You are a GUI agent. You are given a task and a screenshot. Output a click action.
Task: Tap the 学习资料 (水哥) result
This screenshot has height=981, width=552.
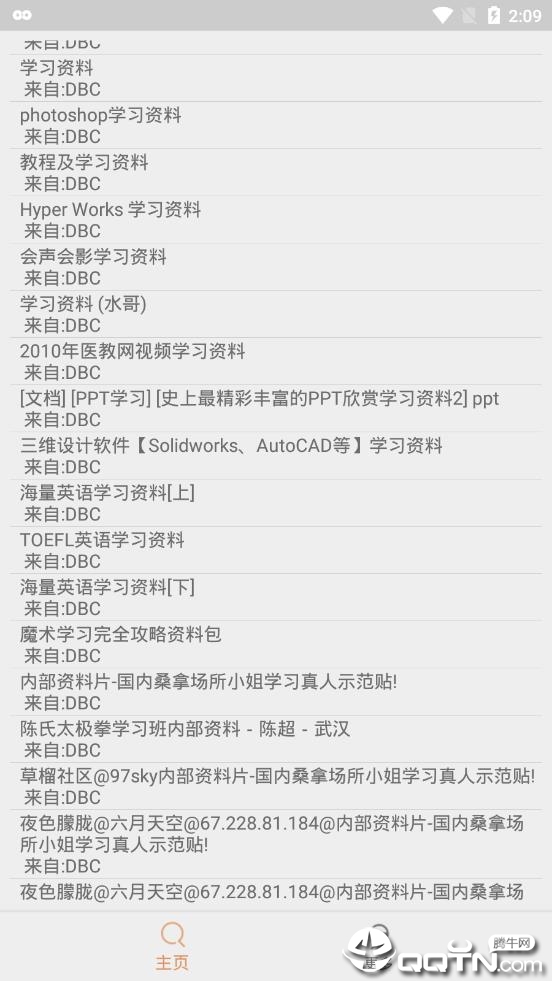point(276,314)
